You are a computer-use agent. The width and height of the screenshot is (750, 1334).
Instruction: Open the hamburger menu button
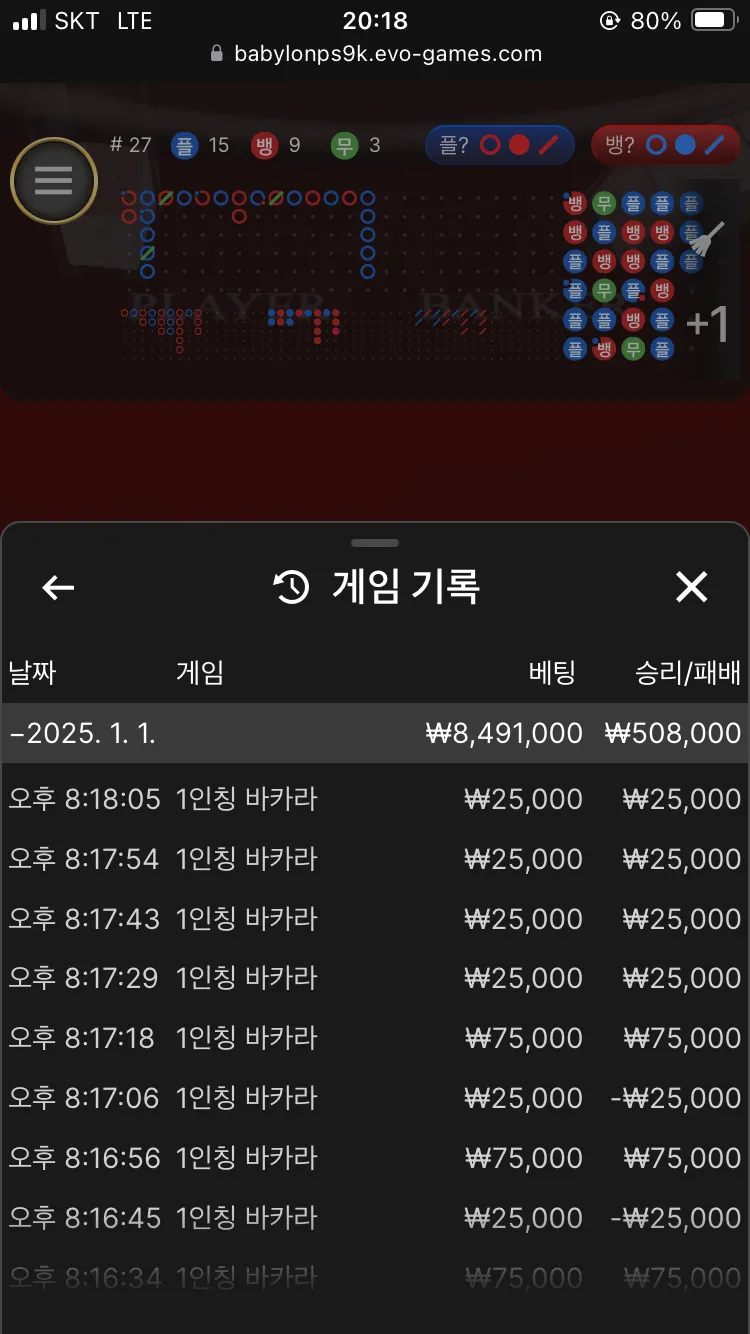coord(54,181)
